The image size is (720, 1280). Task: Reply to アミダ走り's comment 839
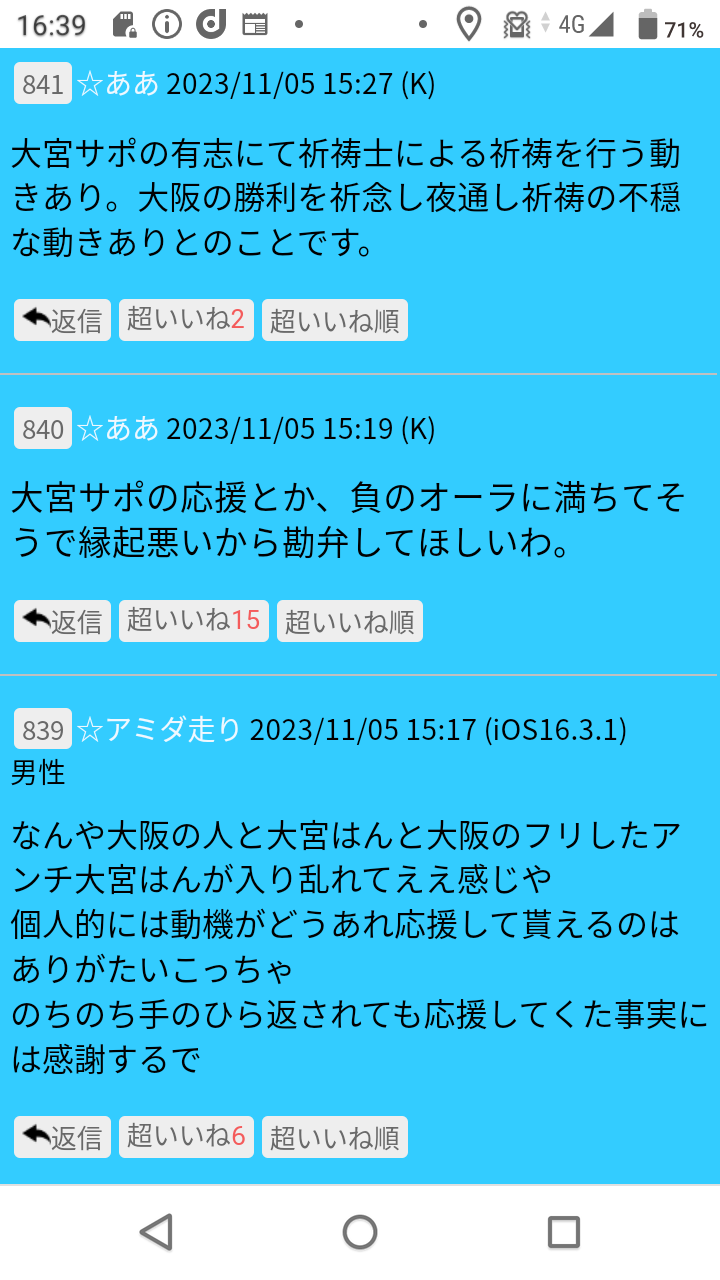coord(62,1137)
